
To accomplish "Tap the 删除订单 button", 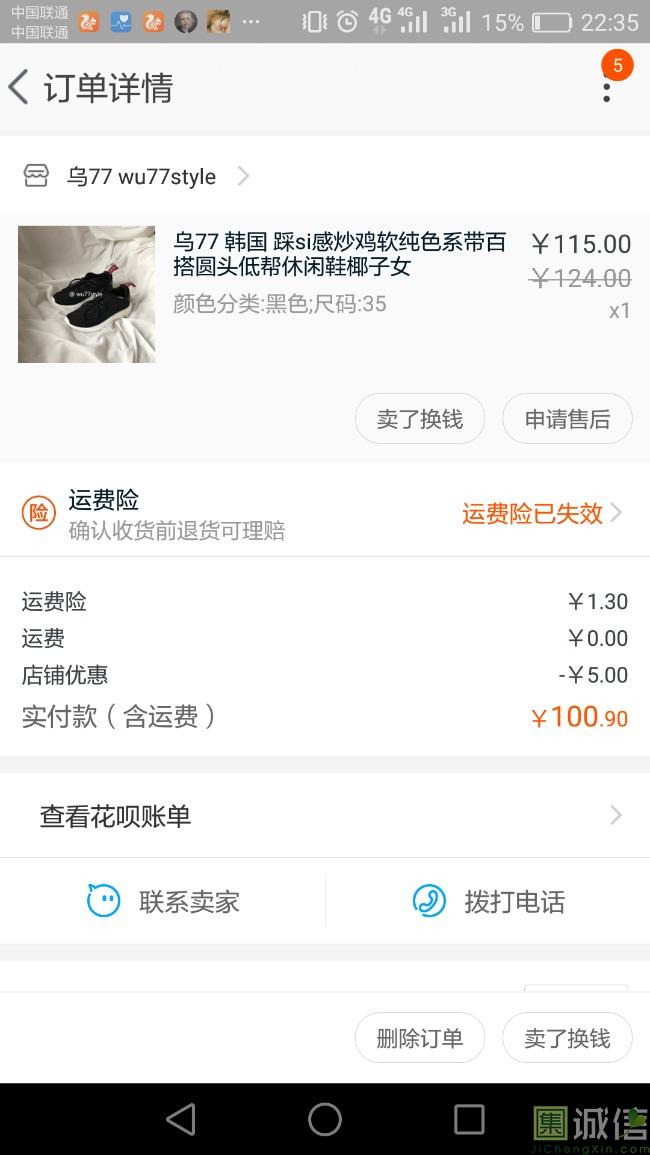I will tap(419, 1038).
